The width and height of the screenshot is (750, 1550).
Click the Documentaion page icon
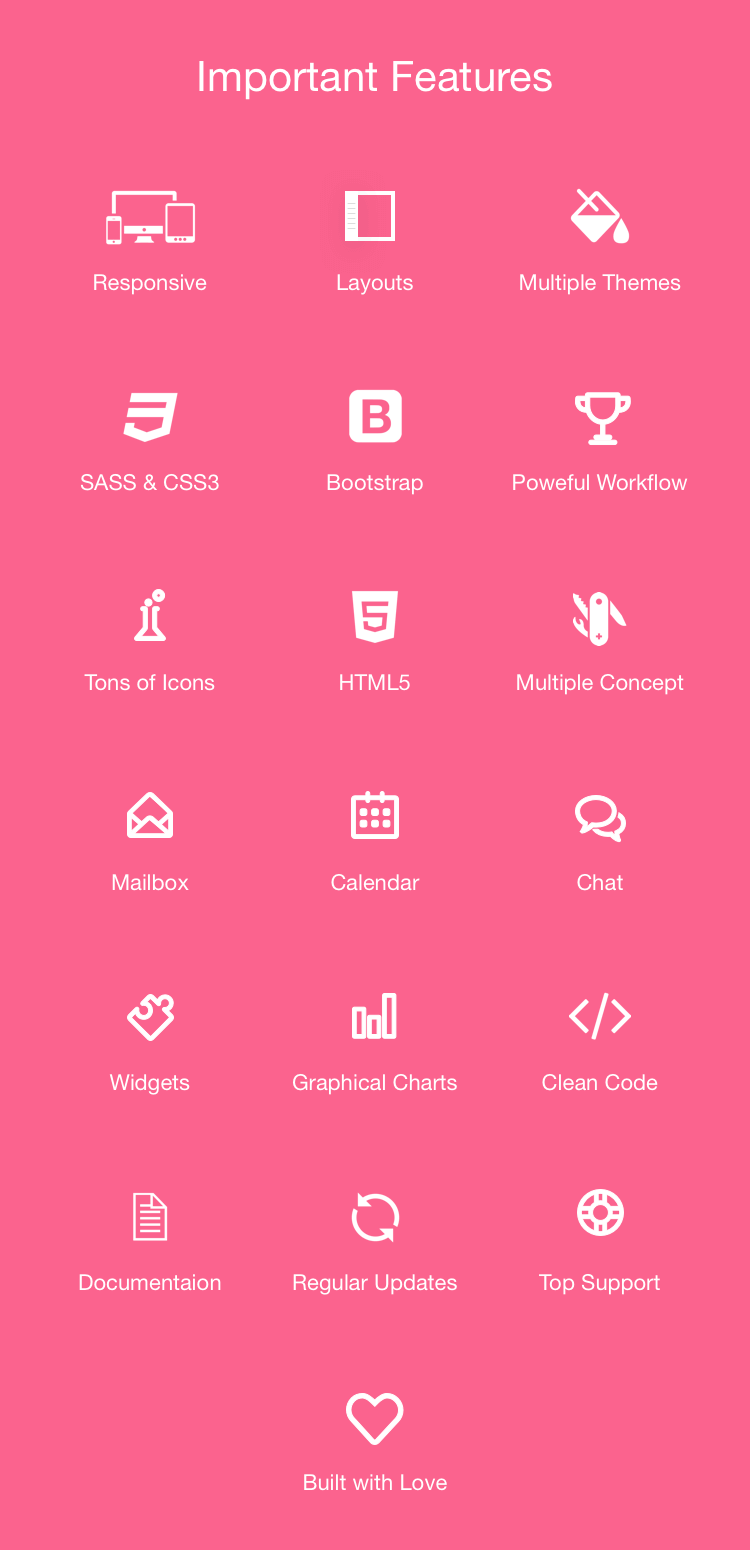pyautogui.click(x=150, y=1215)
